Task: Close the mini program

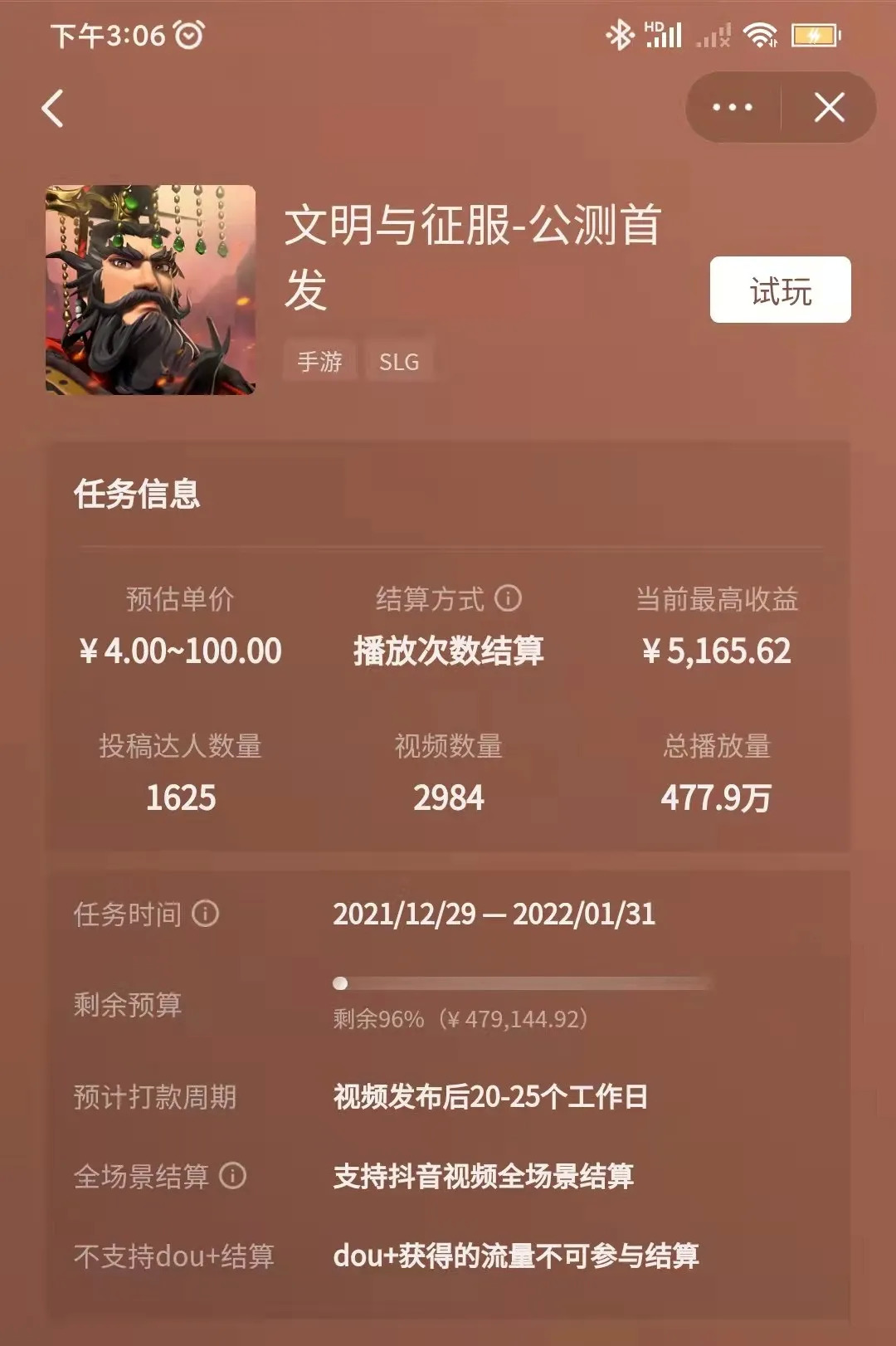Action: (x=829, y=108)
